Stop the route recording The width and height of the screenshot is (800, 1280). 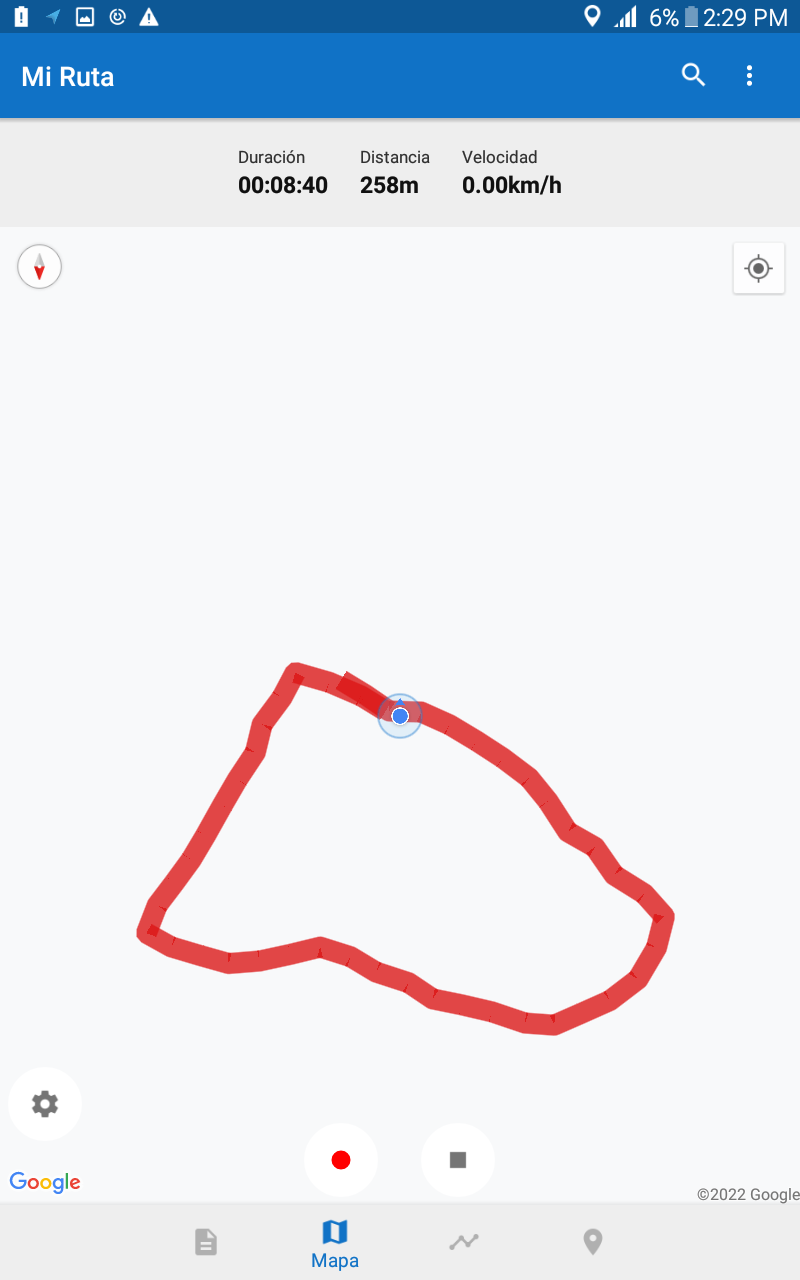458,1160
